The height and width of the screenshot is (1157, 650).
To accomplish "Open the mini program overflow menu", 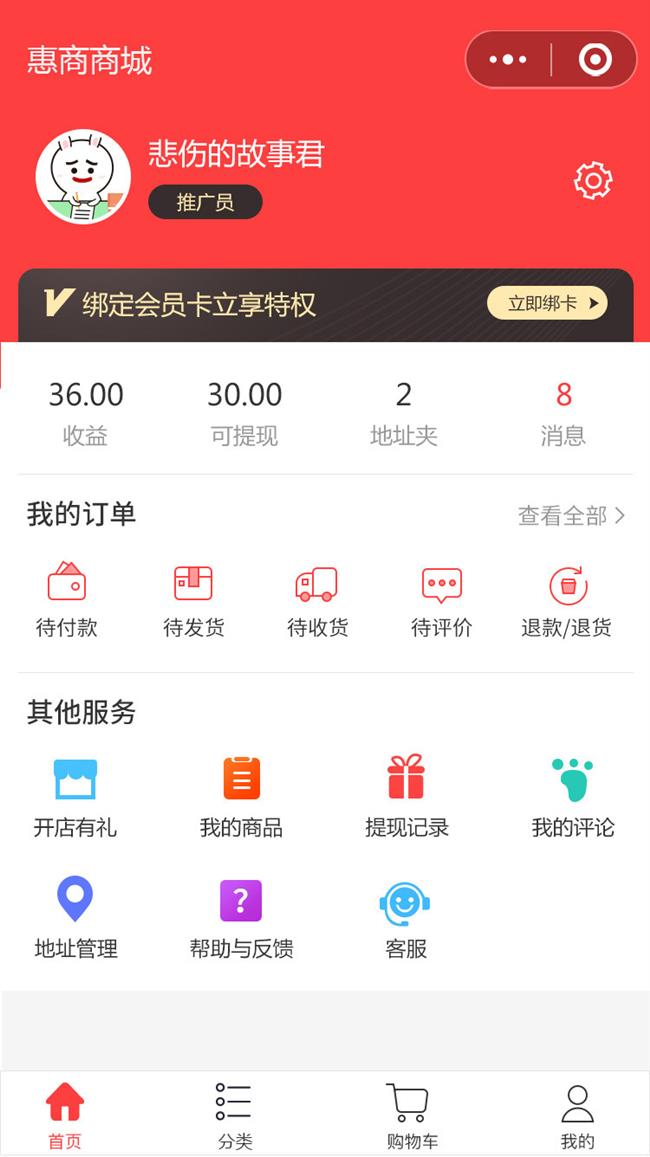I will pos(508,60).
